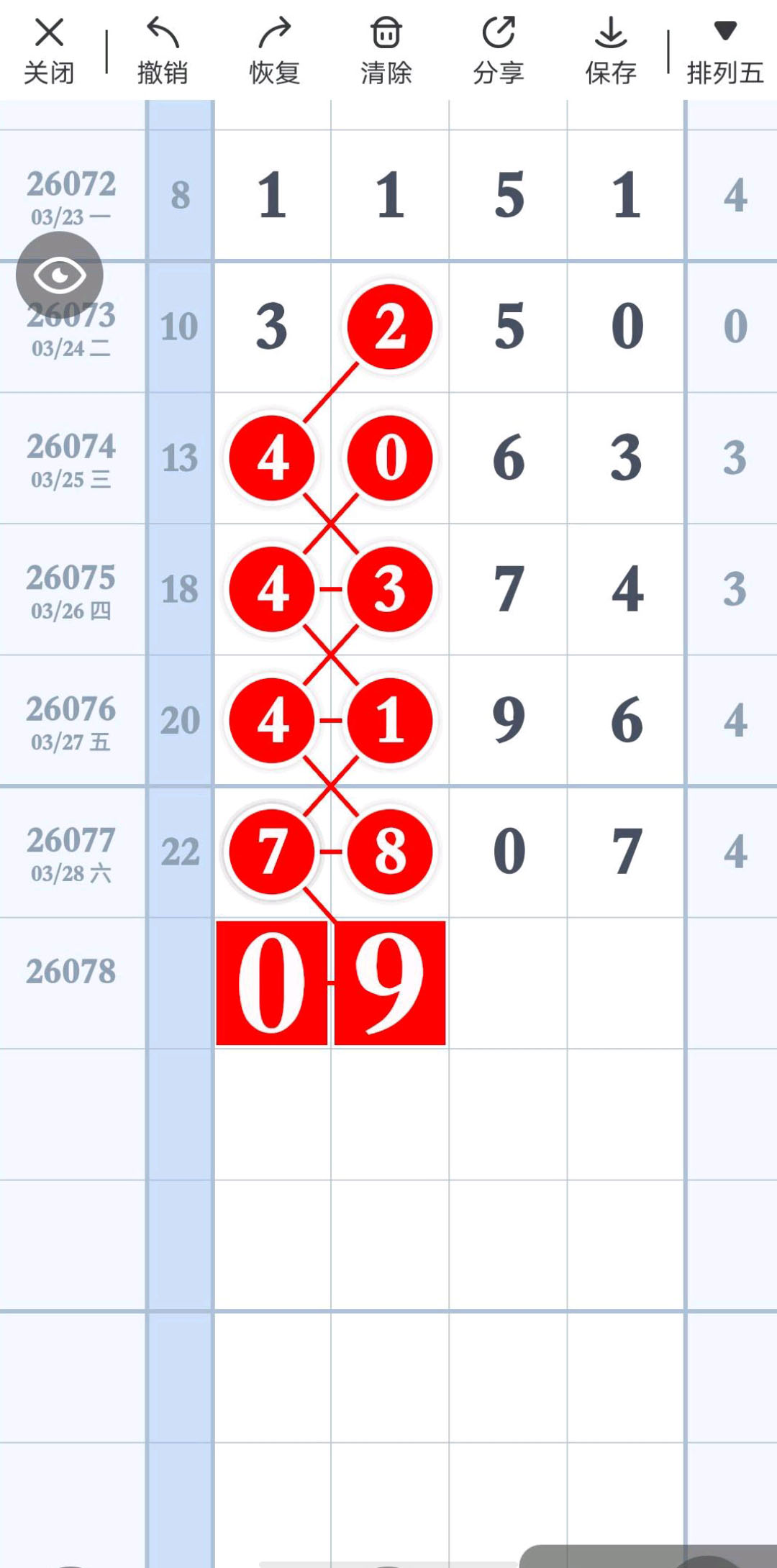Viewport: 777px width, 1568px height.
Task: Redo the reverted drawing action
Action: coord(274,50)
